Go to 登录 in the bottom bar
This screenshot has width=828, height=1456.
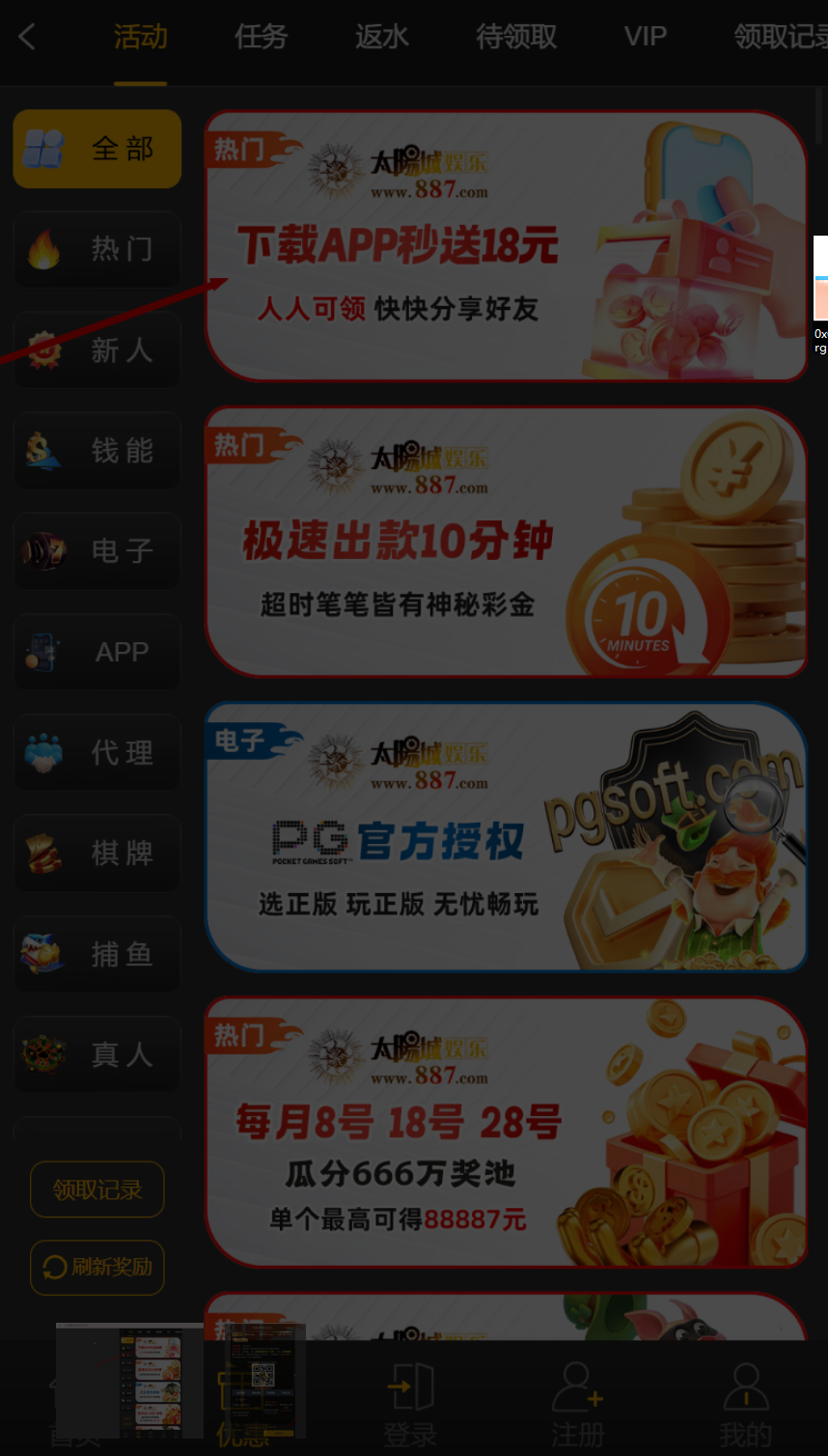(x=410, y=1405)
